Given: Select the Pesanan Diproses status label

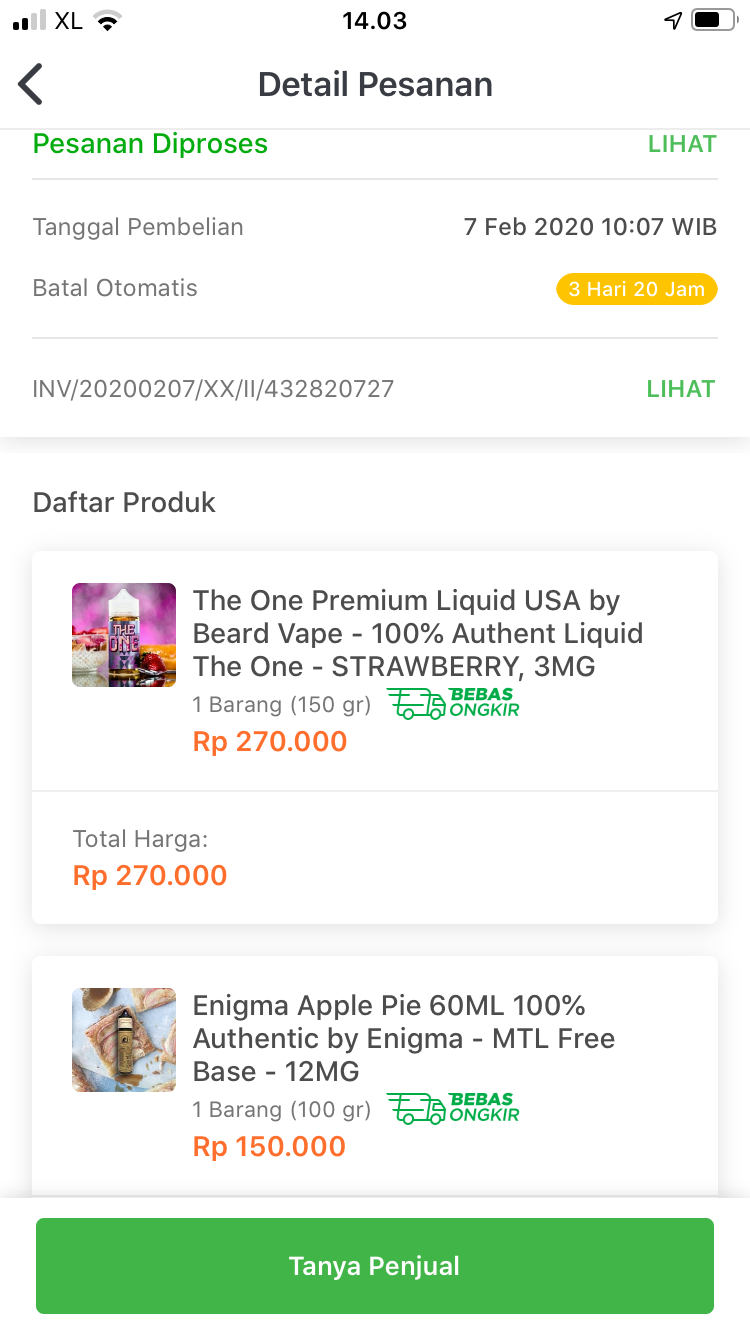Looking at the screenshot, I should (x=150, y=143).
